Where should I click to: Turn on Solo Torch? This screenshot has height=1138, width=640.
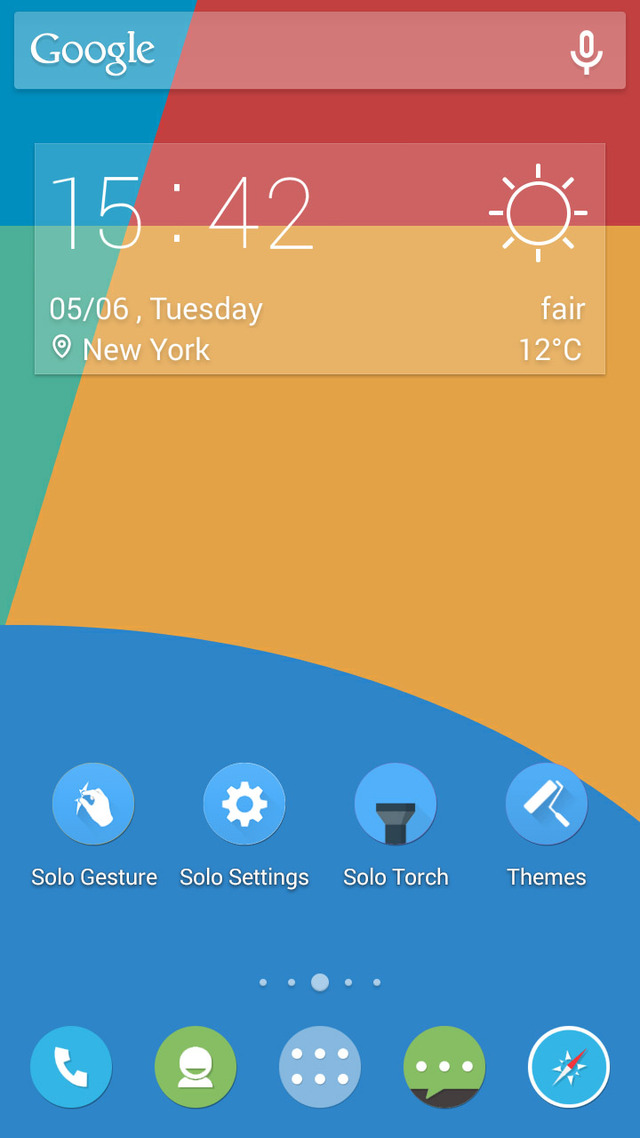coord(395,805)
